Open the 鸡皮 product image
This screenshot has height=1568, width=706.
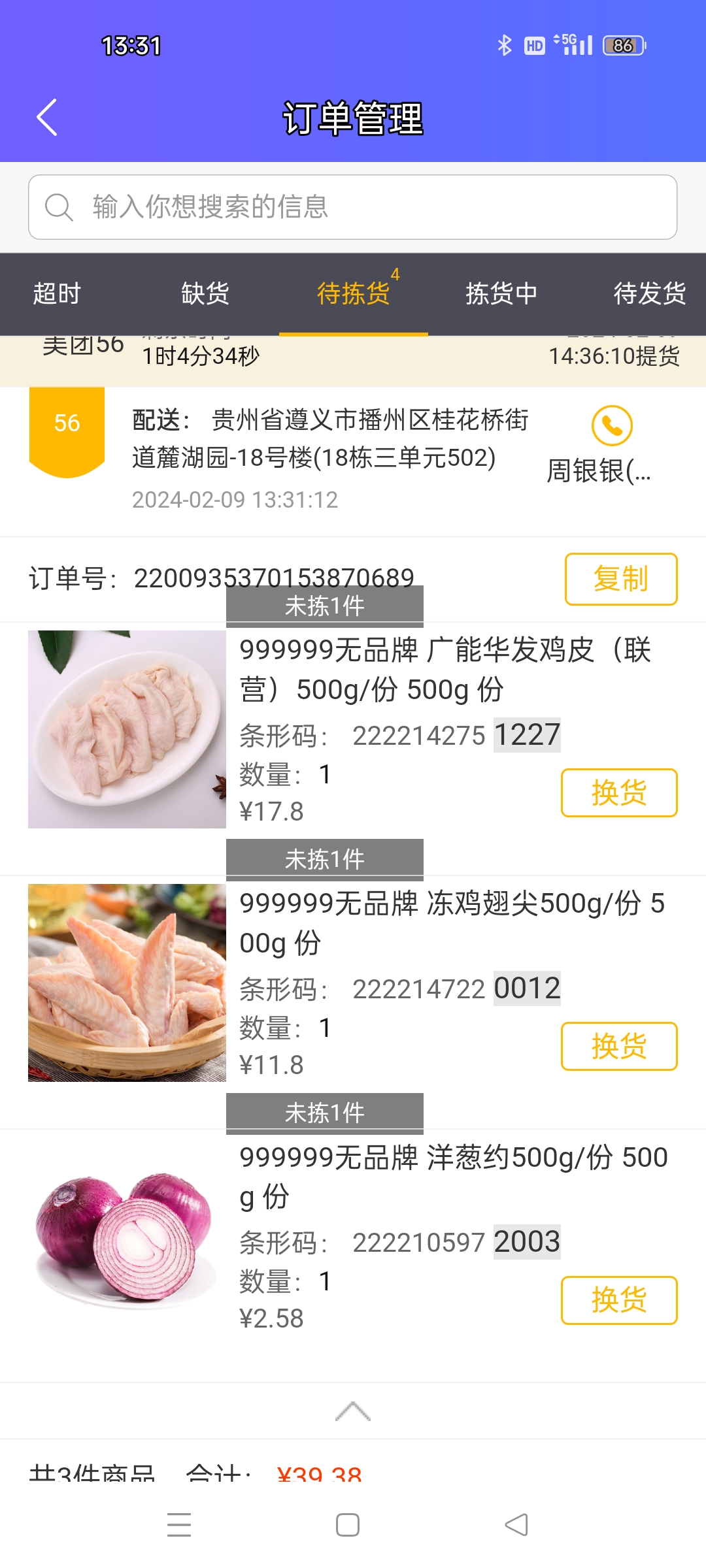click(127, 729)
